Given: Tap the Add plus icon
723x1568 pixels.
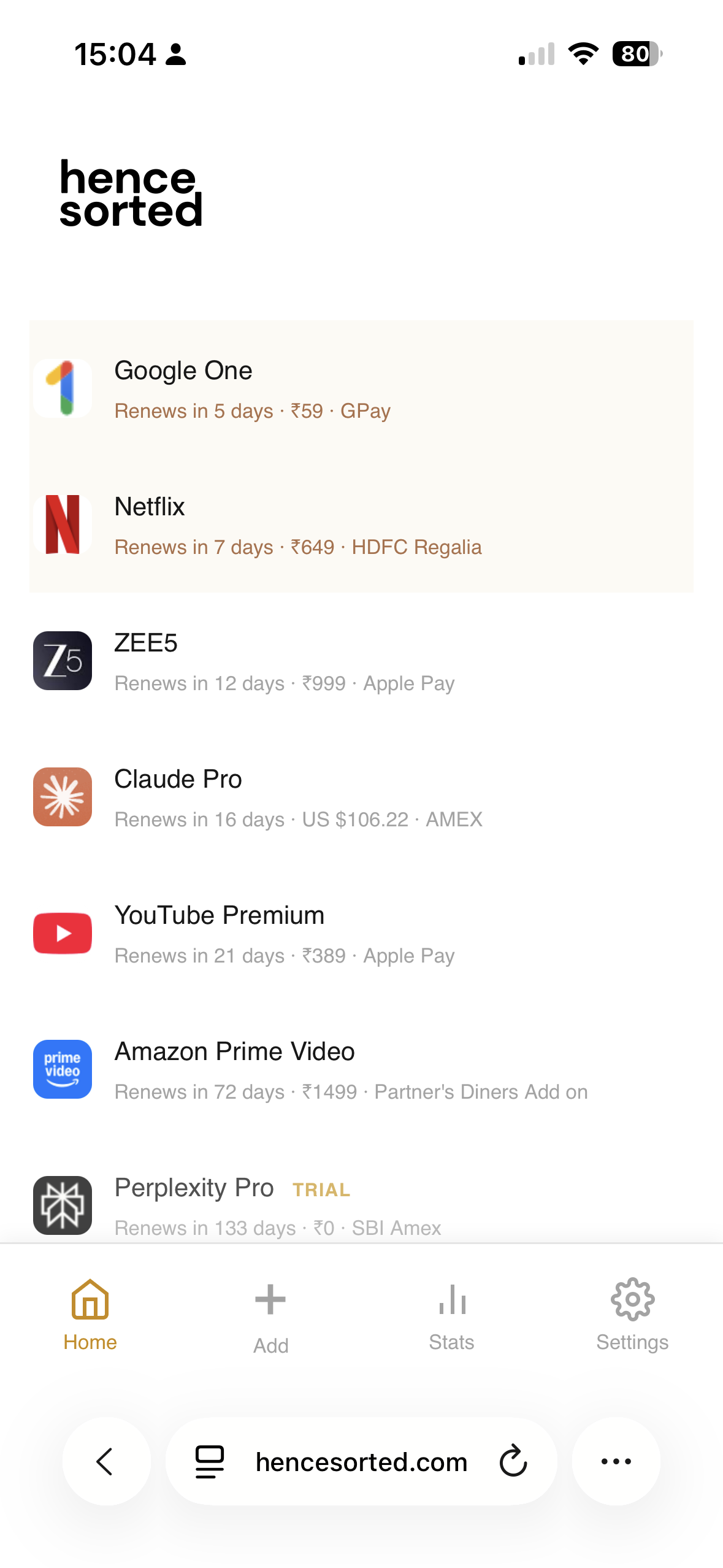Looking at the screenshot, I should [x=270, y=1298].
